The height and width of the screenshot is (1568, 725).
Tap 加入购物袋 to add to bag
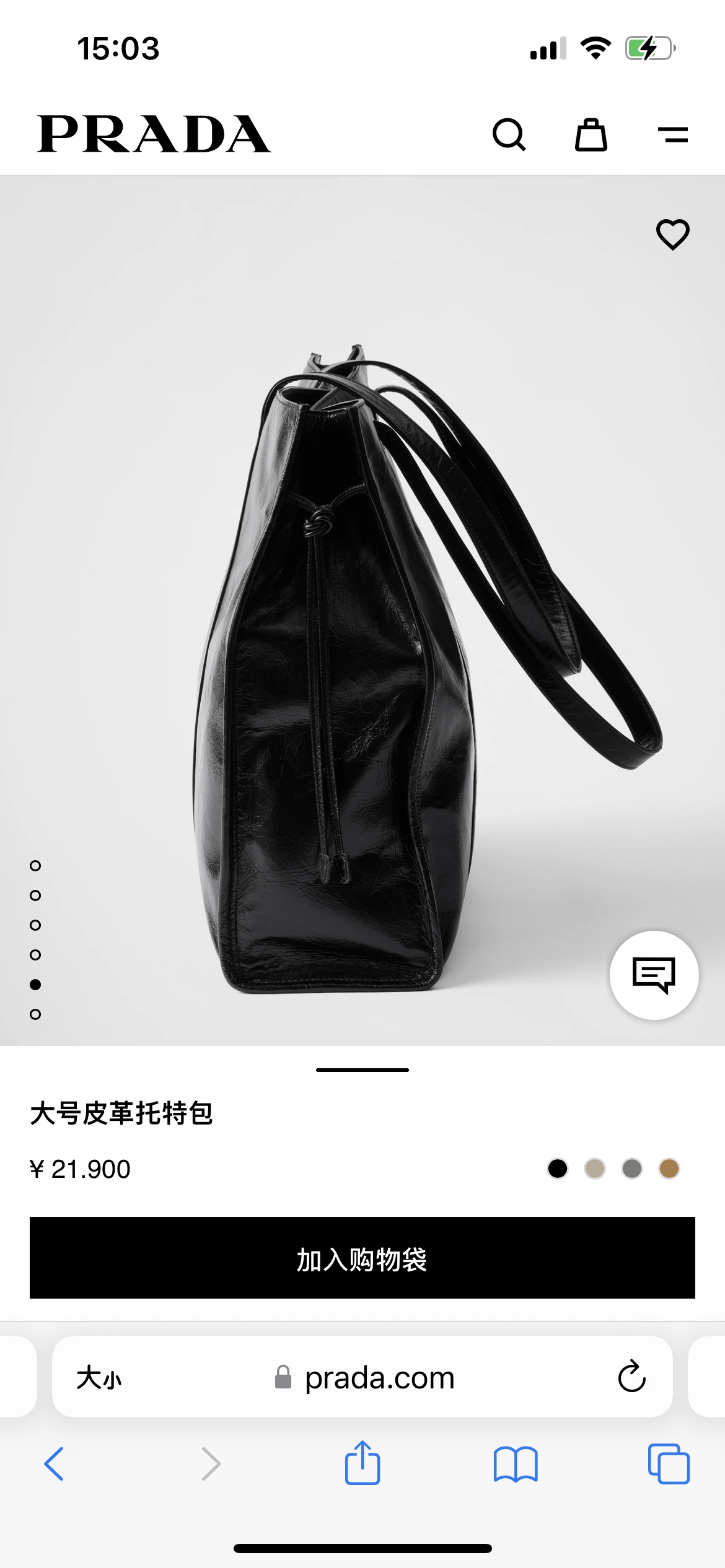point(362,1258)
